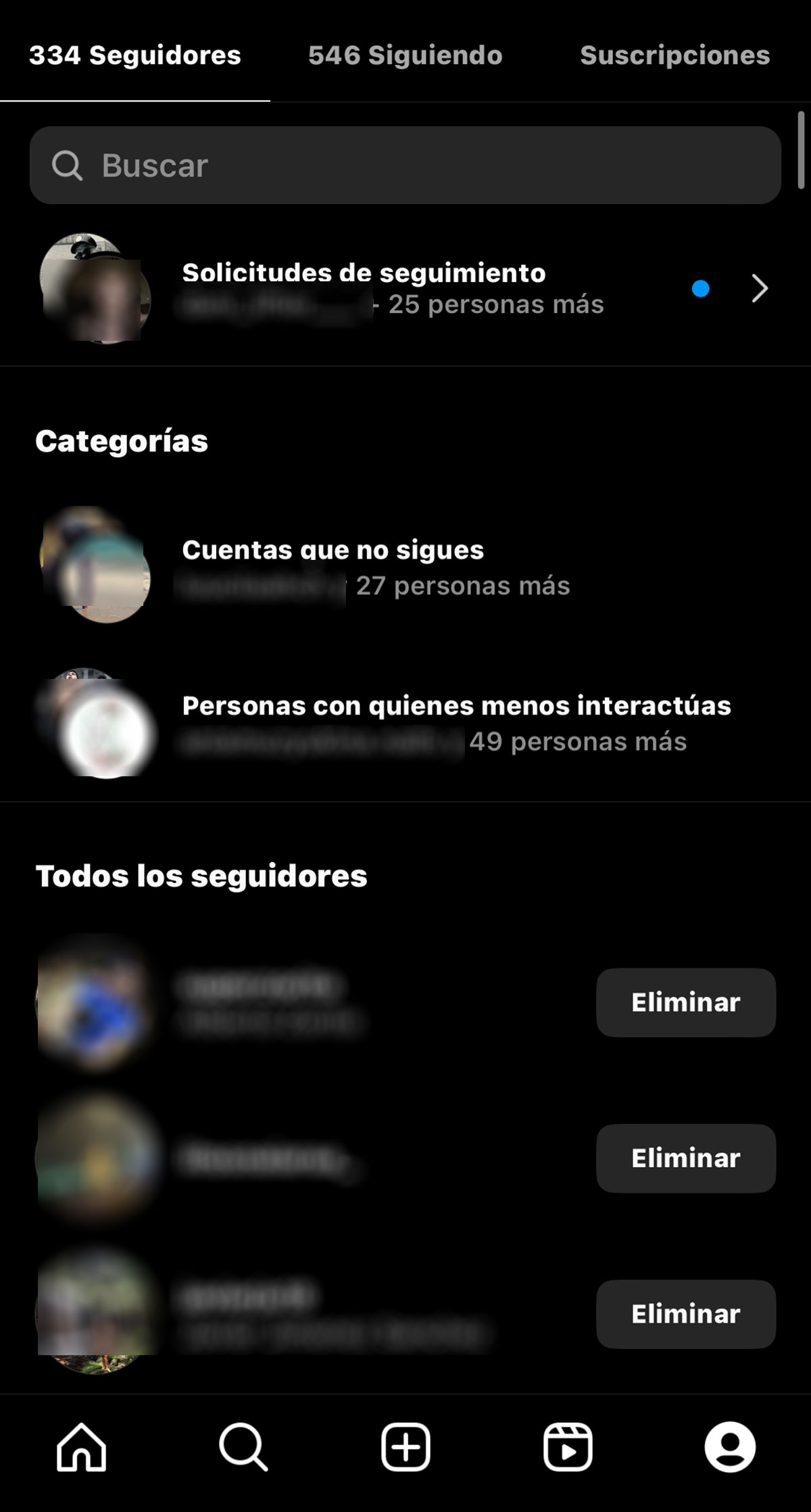
Task: Open the search and explore icon
Action: point(243,1447)
